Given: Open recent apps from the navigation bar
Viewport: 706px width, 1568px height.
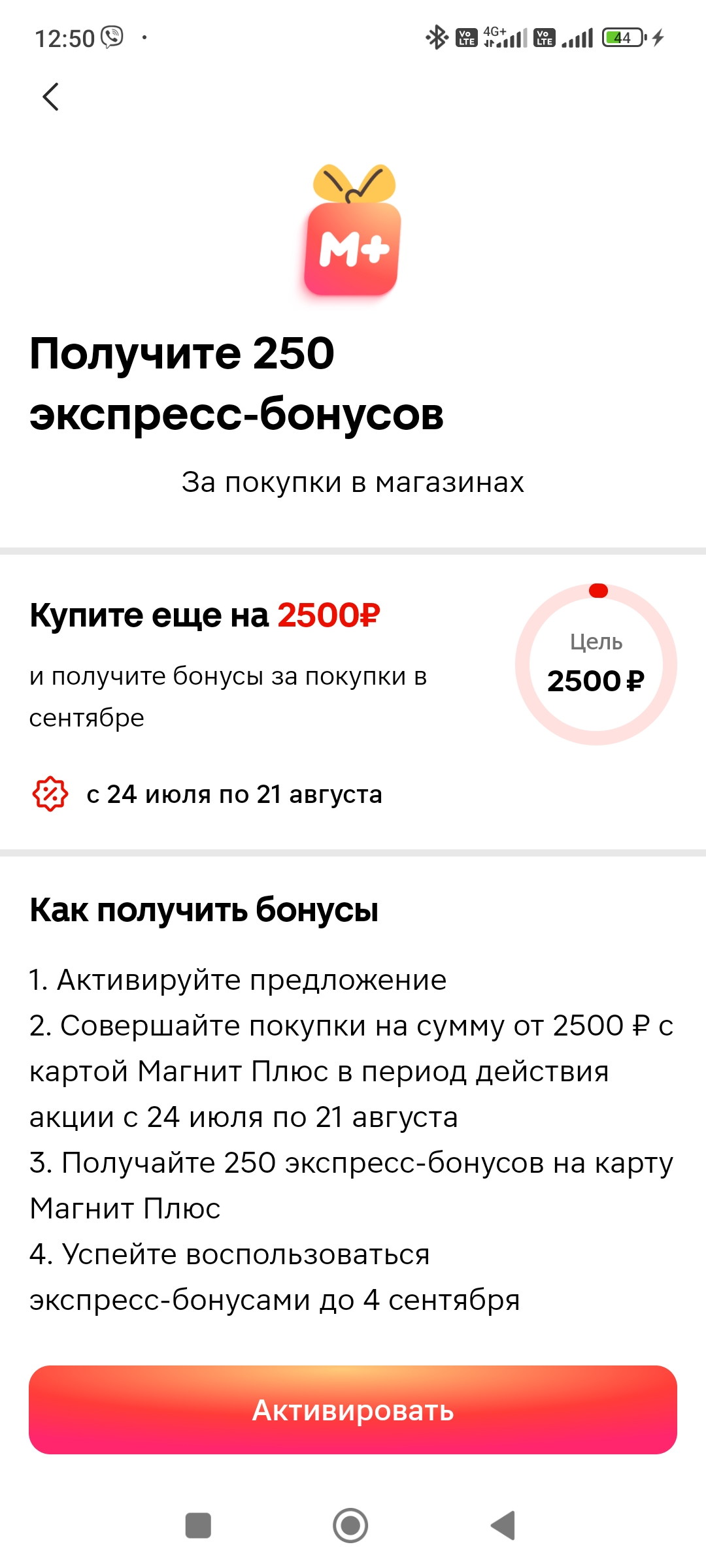Looking at the screenshot, I should point(198,1526).
